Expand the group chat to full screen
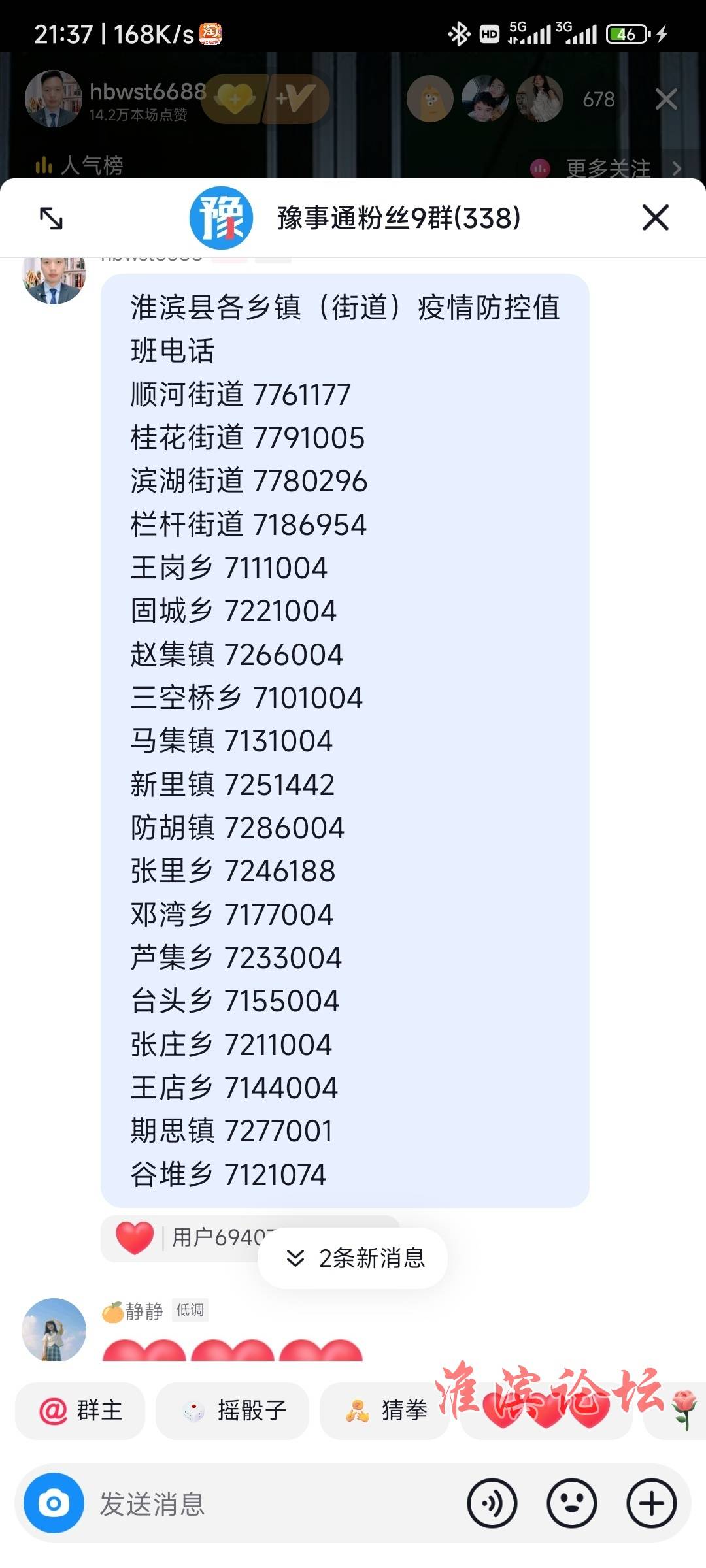This screenshot has height=1568, width=706. tap(52, 218)
